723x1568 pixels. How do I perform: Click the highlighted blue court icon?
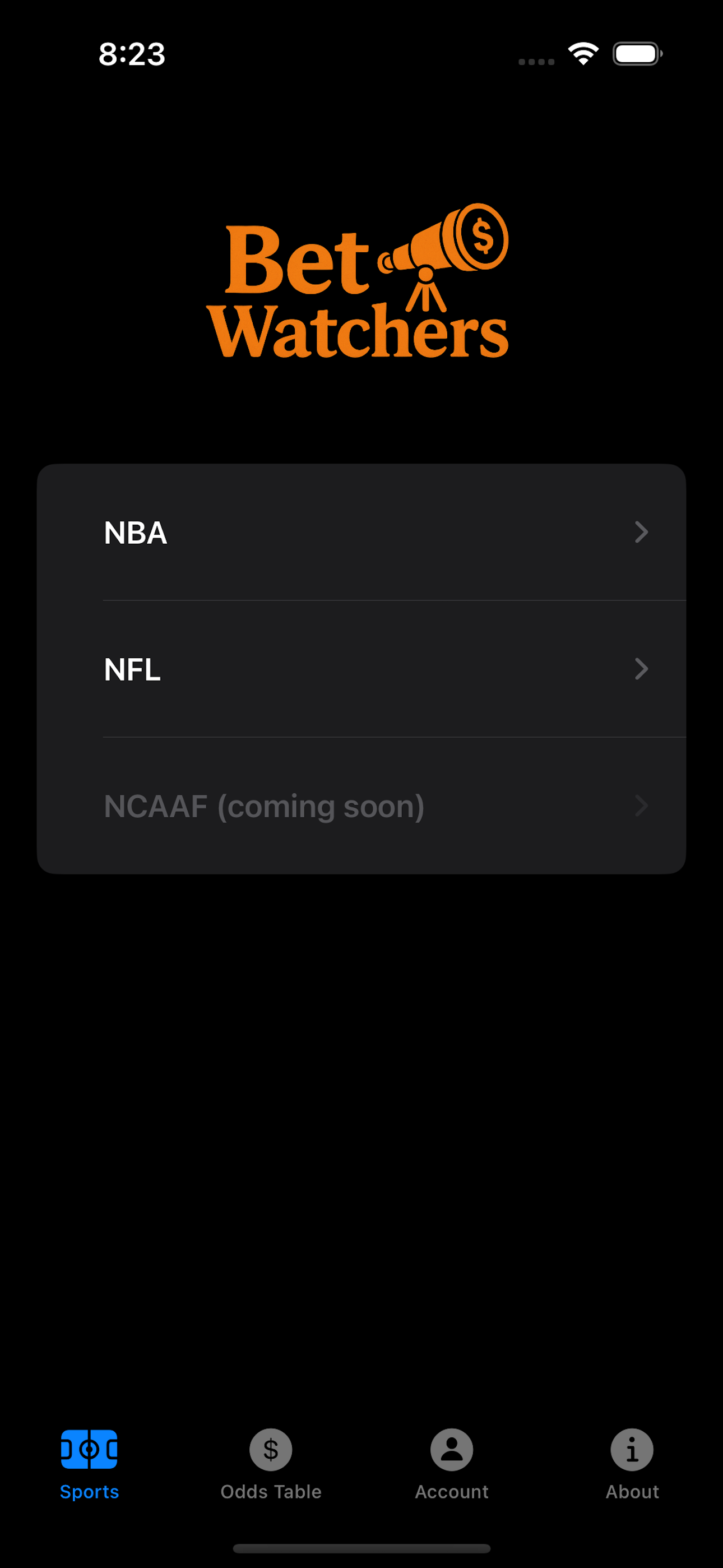coord(90,1448)
